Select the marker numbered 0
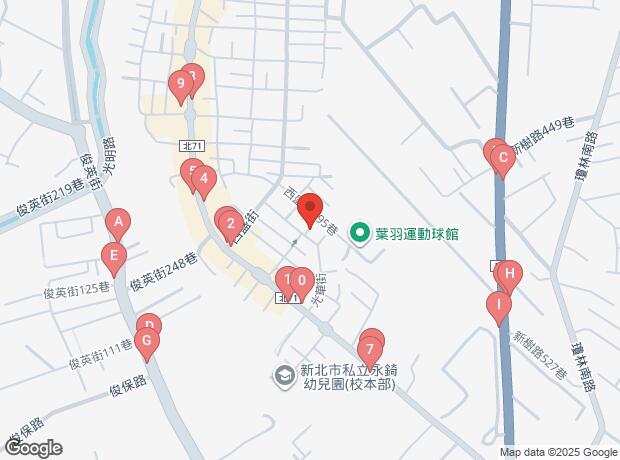The height and width of the screenshot is (460, 620). point(301,281)
